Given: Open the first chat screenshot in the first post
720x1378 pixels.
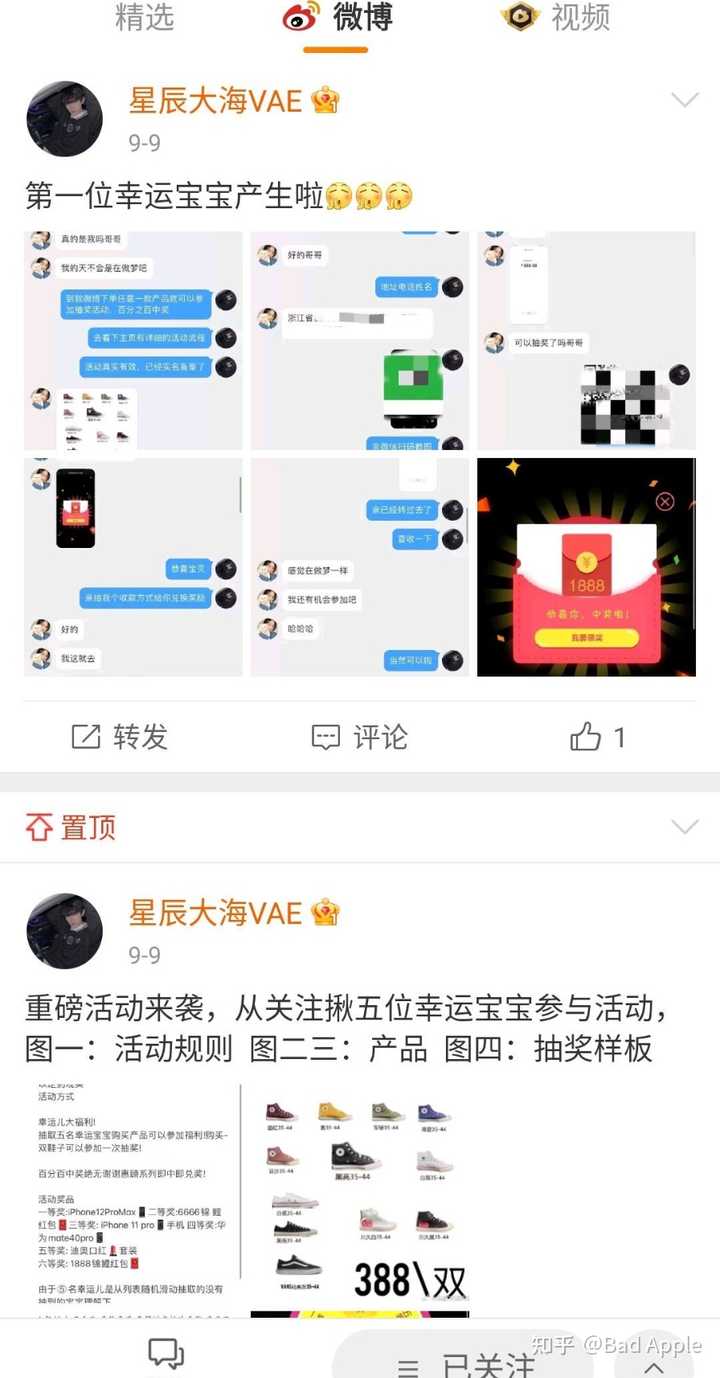Looking at the screenshot, I should [133, 341].
